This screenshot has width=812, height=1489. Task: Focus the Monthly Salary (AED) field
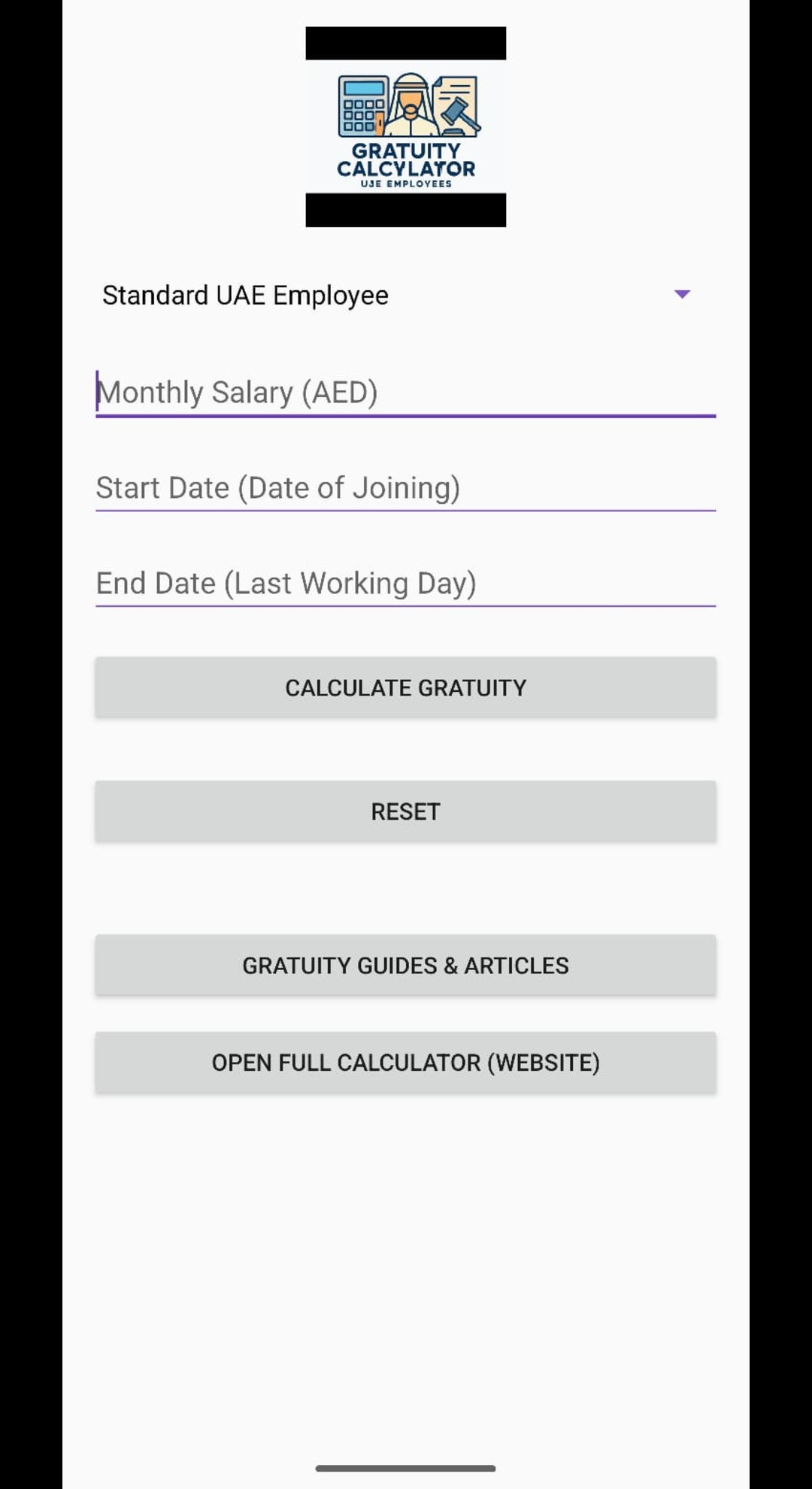(x=404, y=393)
